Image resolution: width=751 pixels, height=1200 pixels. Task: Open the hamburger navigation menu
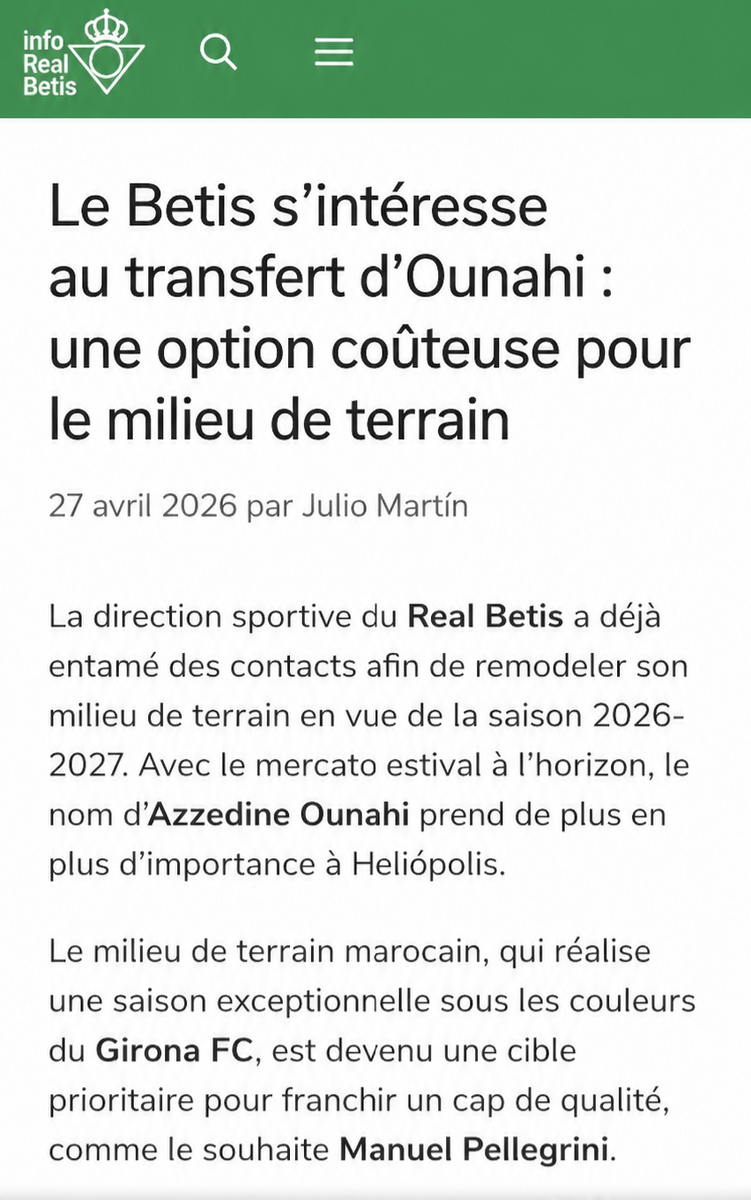(334, 52)
